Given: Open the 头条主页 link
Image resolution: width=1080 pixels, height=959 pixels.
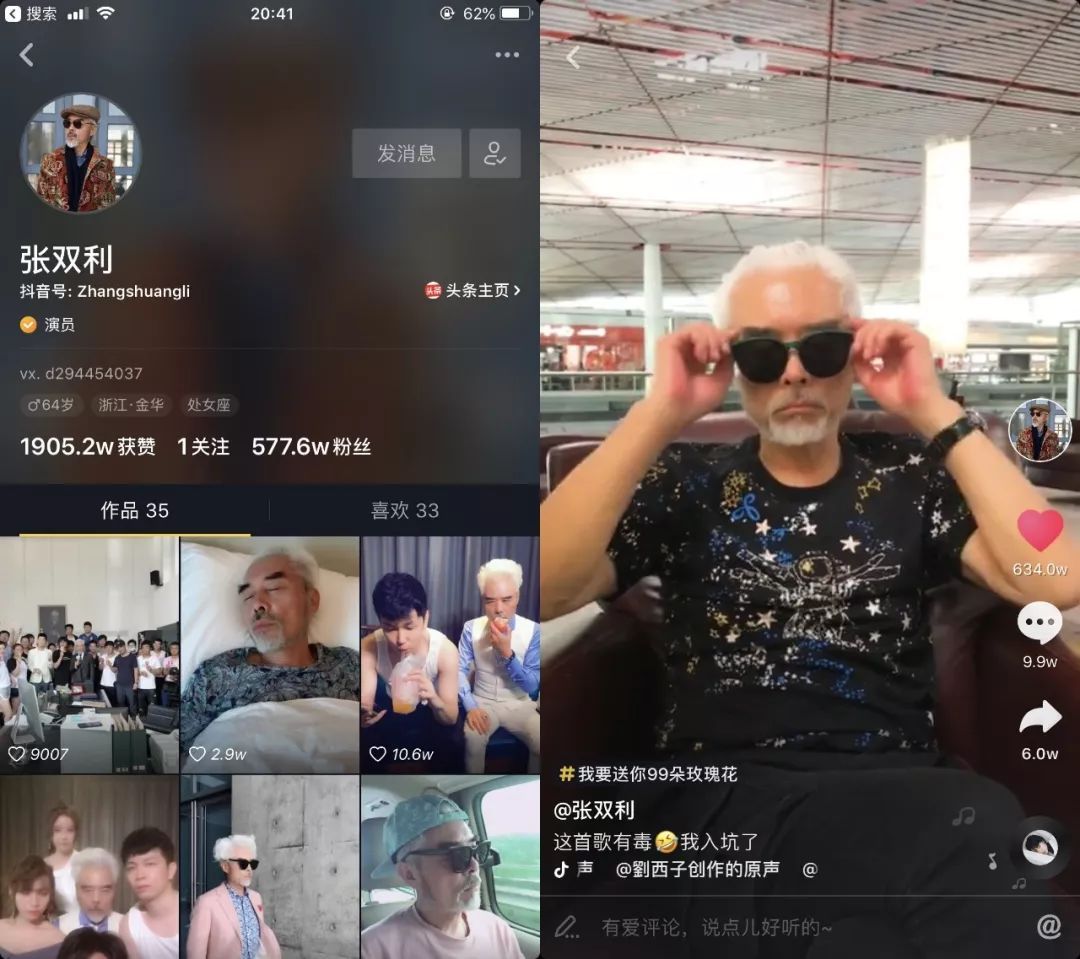Looking at the screenshot, I should point(473,290).
